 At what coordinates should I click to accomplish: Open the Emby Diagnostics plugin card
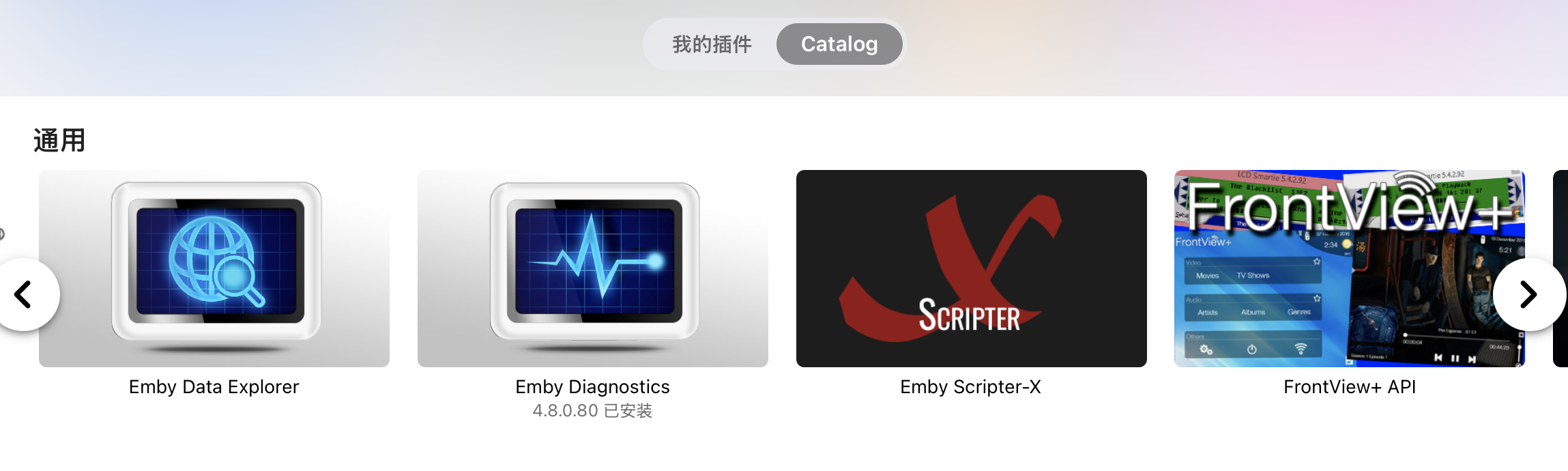tap(592, 269)
